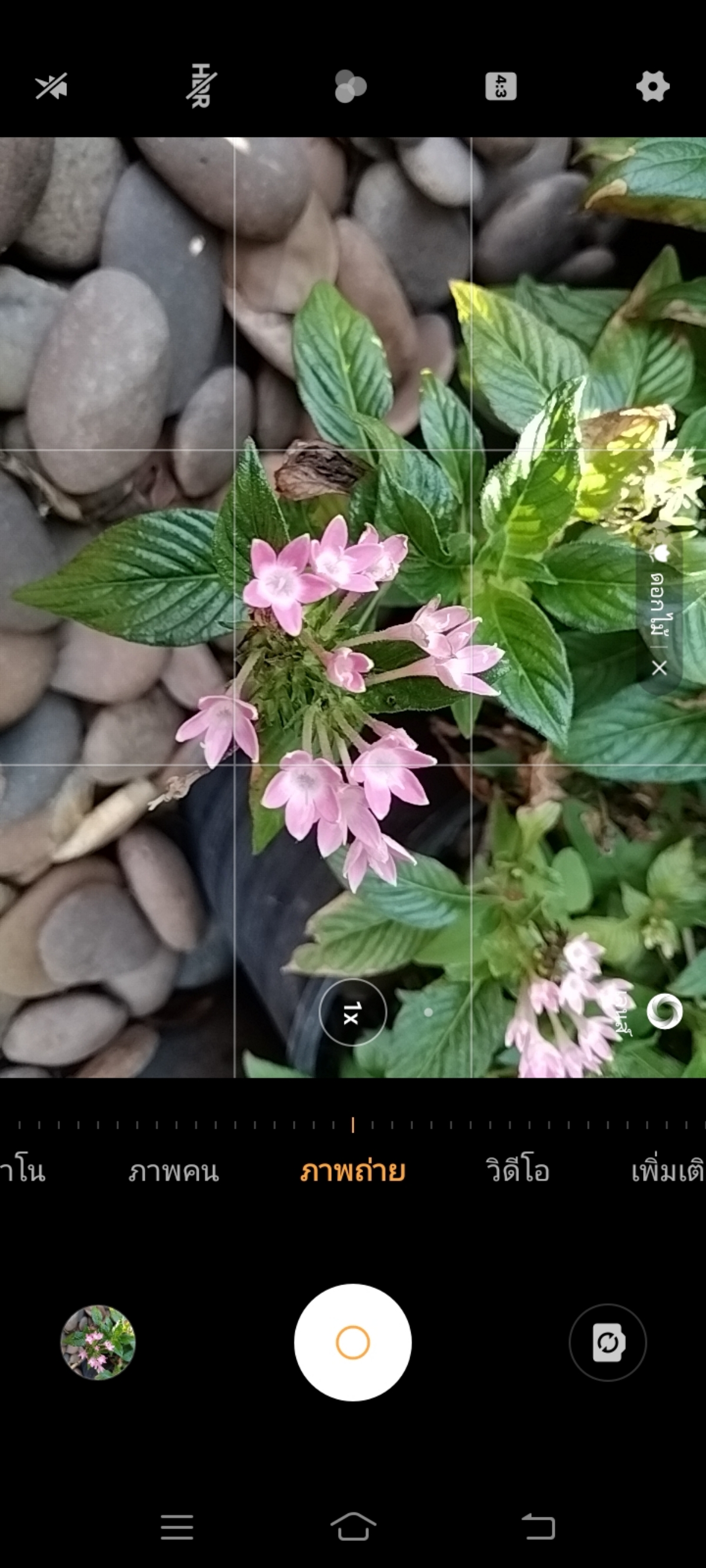Viewport: 706px width, 1568px height.
Task: Take a photo with shutter button
Action: (352, 1342)
